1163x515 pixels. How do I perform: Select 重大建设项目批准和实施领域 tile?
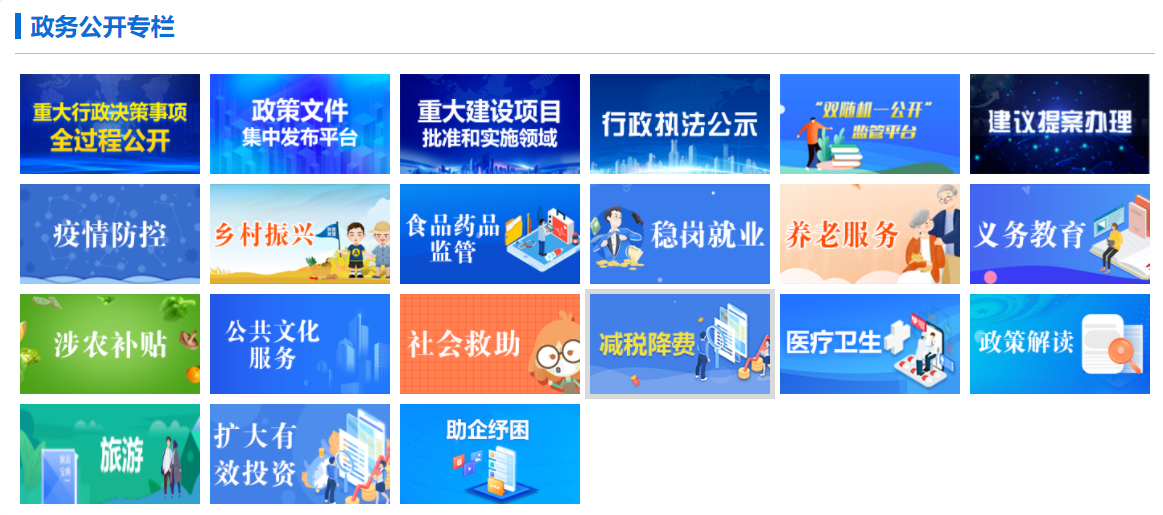(490, 124)
